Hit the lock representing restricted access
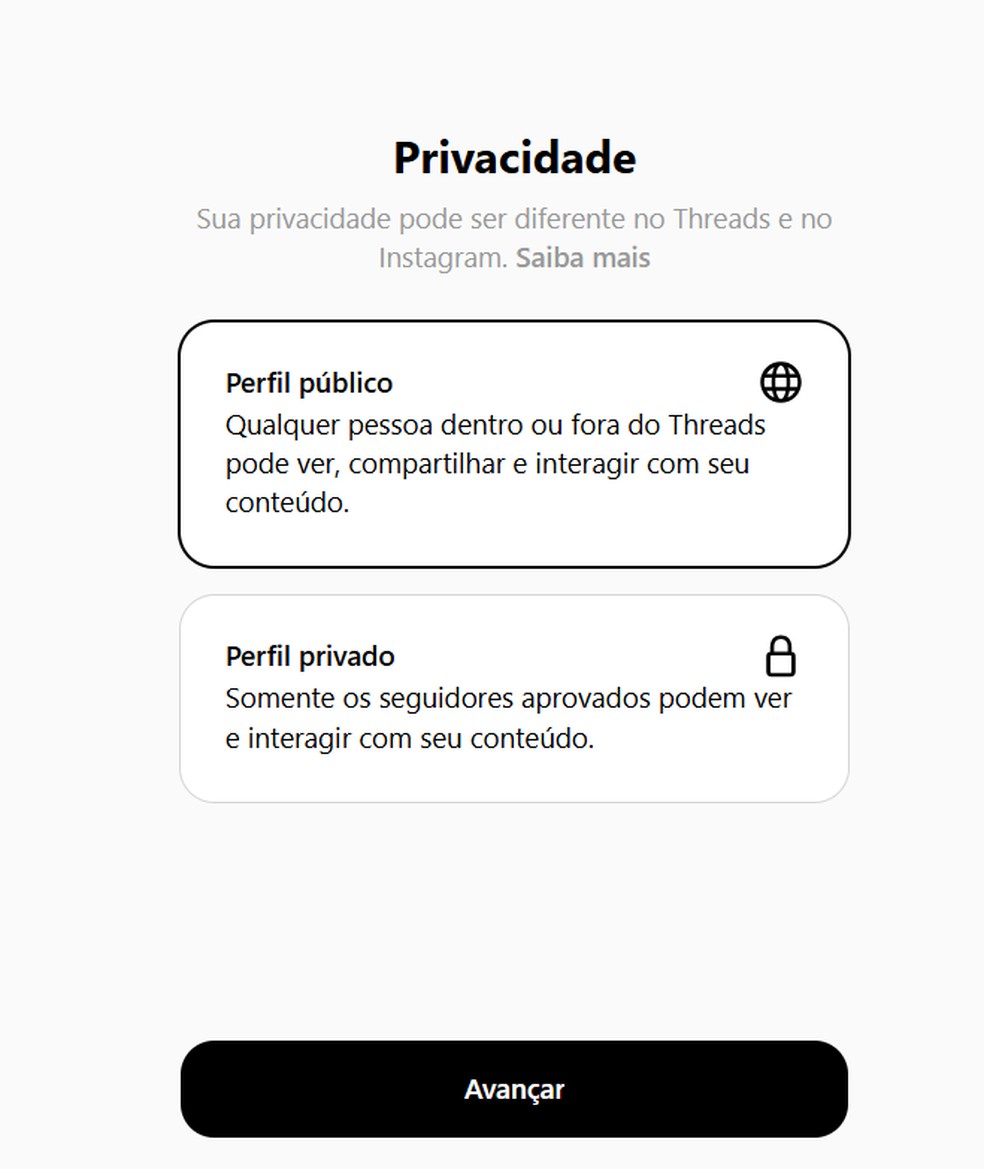Image resolution: width=984 pixels, height=1169 pixels. 781,656
